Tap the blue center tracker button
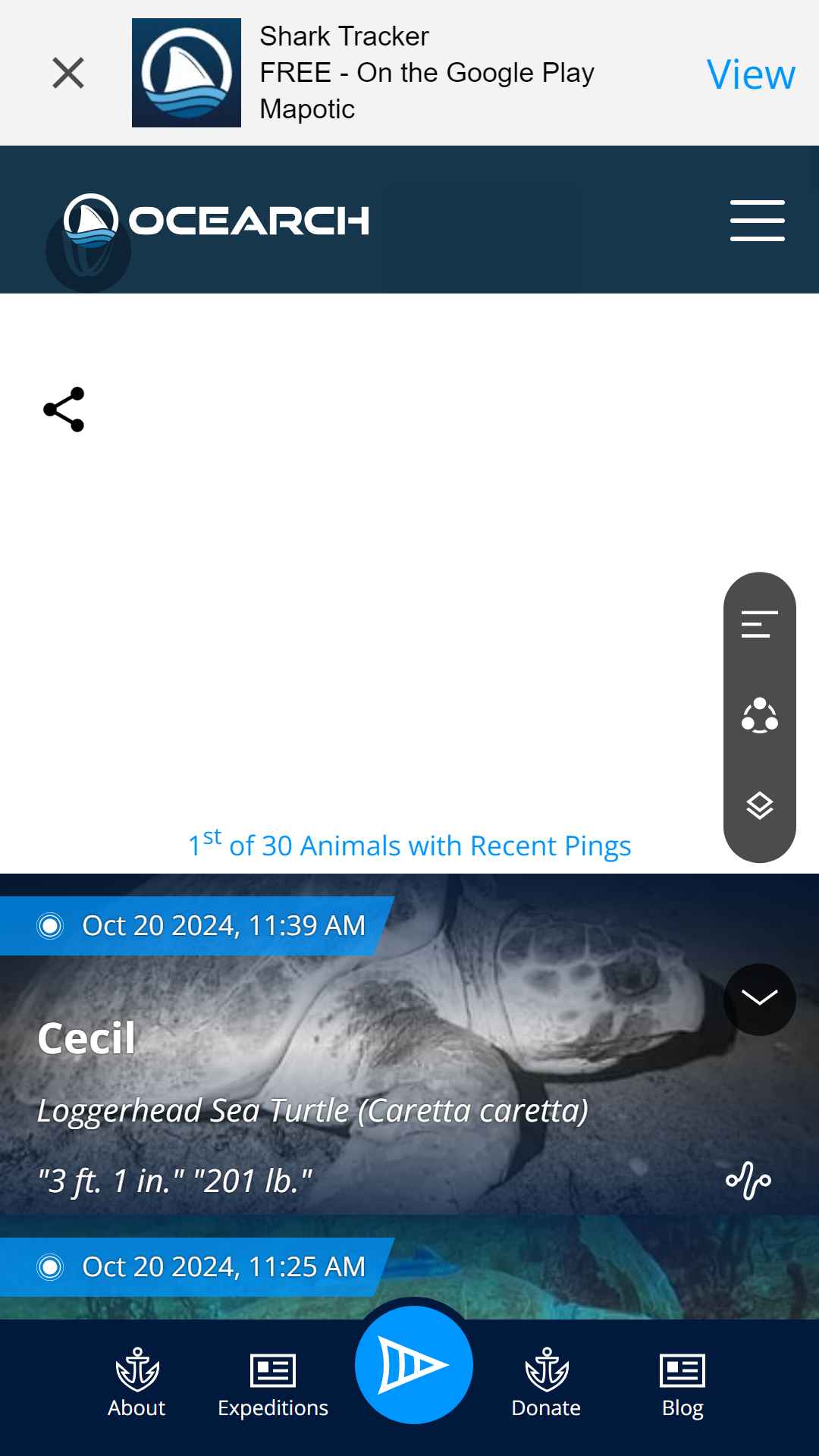This screenshot has width=819, height=1456. point(414,1364)
